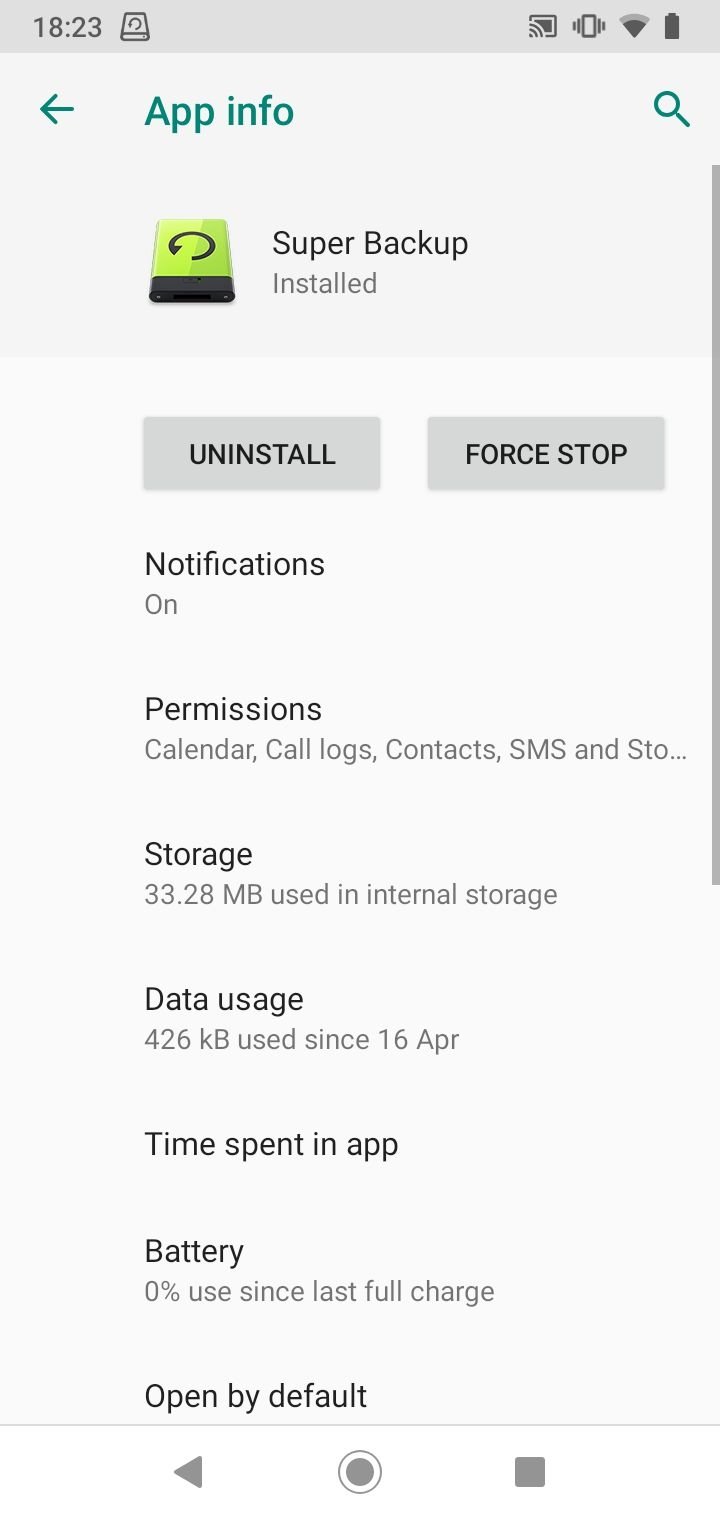Force stop the Super Backup app
Image resolution: width=720 pixels, height=1520 pixels.
pos(546,454)
